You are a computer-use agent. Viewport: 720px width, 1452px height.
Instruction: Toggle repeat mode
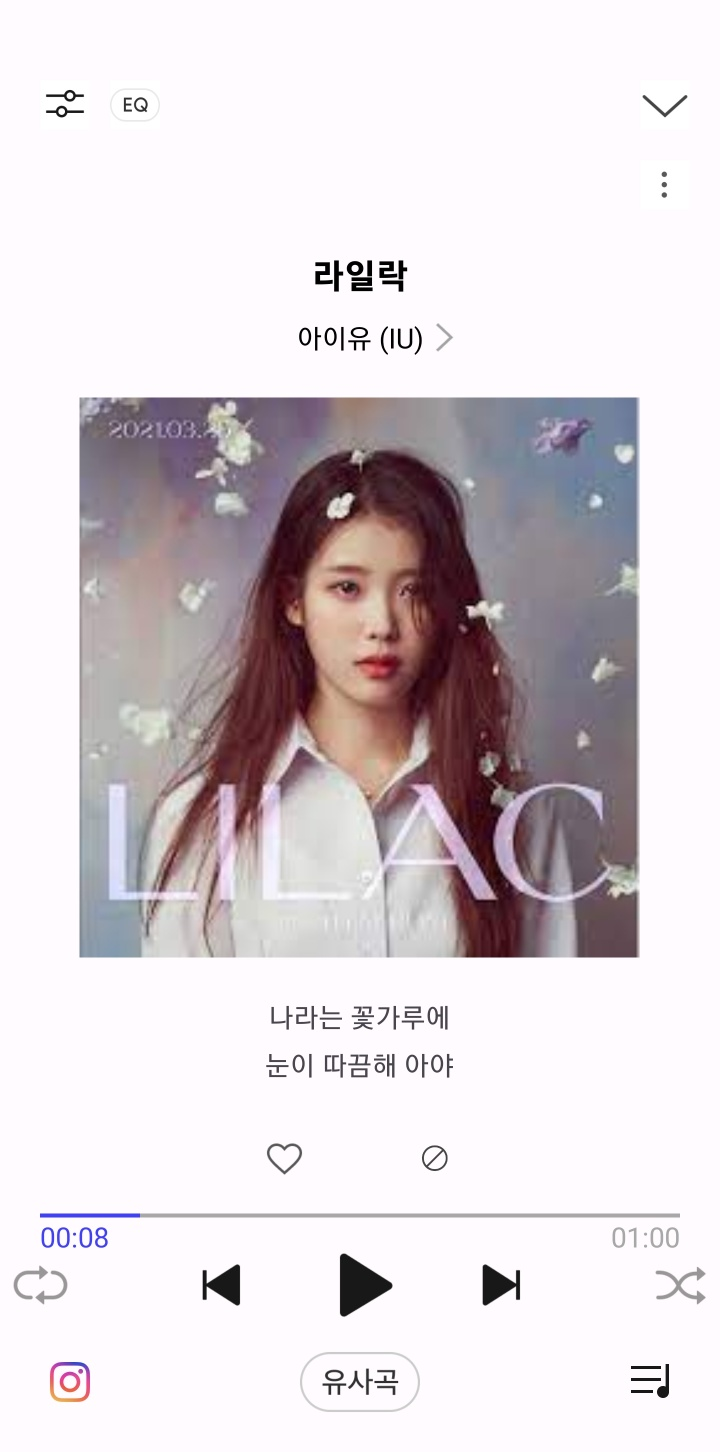[x=41, y=1285]
